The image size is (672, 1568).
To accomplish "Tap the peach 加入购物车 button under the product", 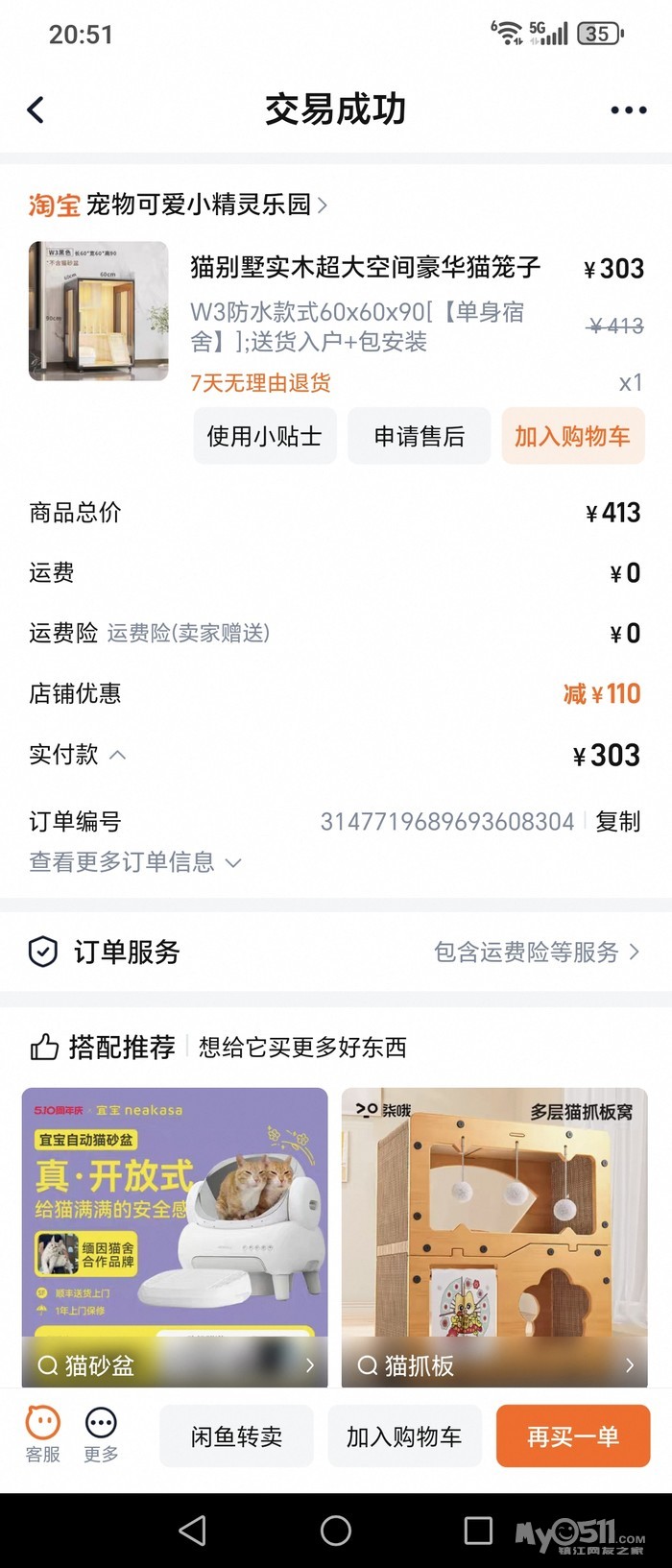I will [572, 437].
